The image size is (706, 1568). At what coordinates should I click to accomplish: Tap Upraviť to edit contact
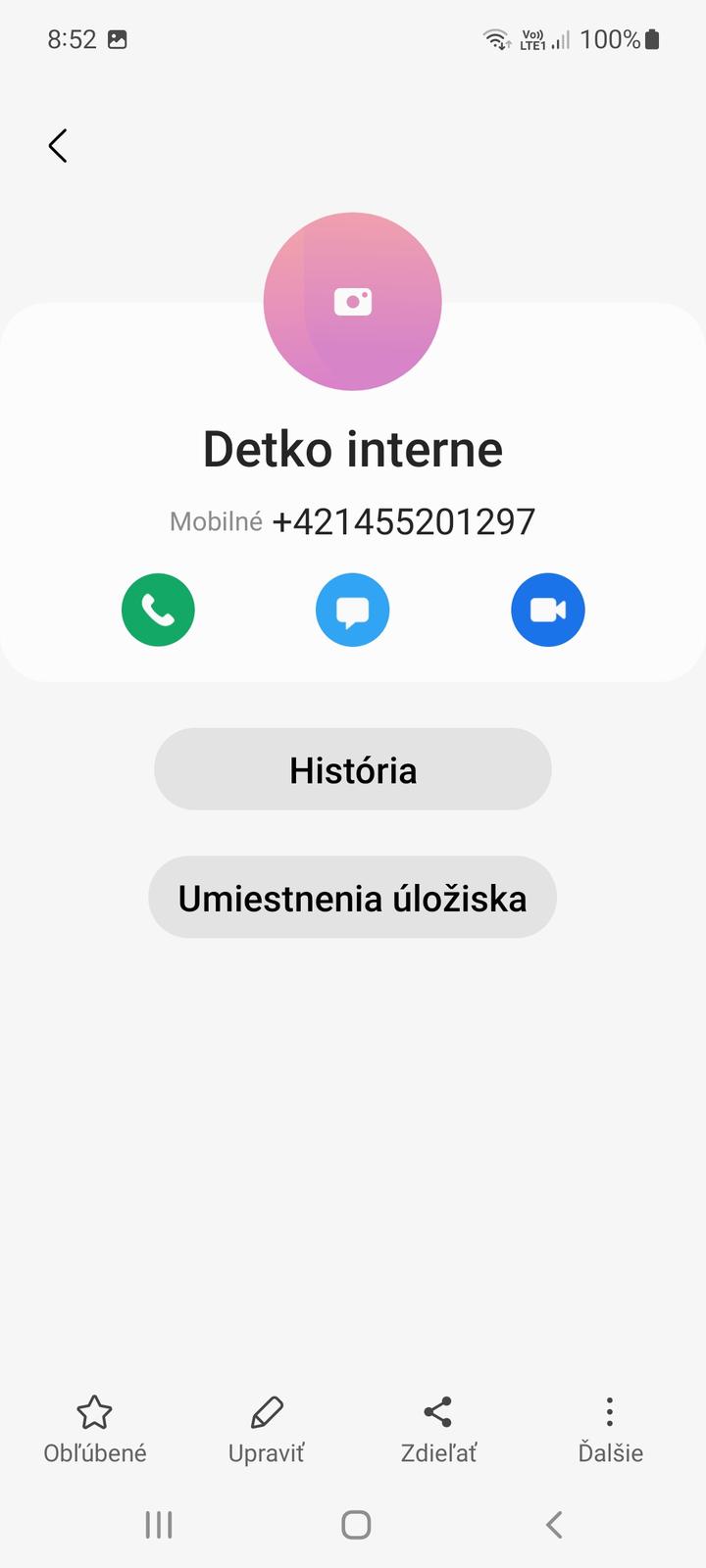[x=266, y=1429]
